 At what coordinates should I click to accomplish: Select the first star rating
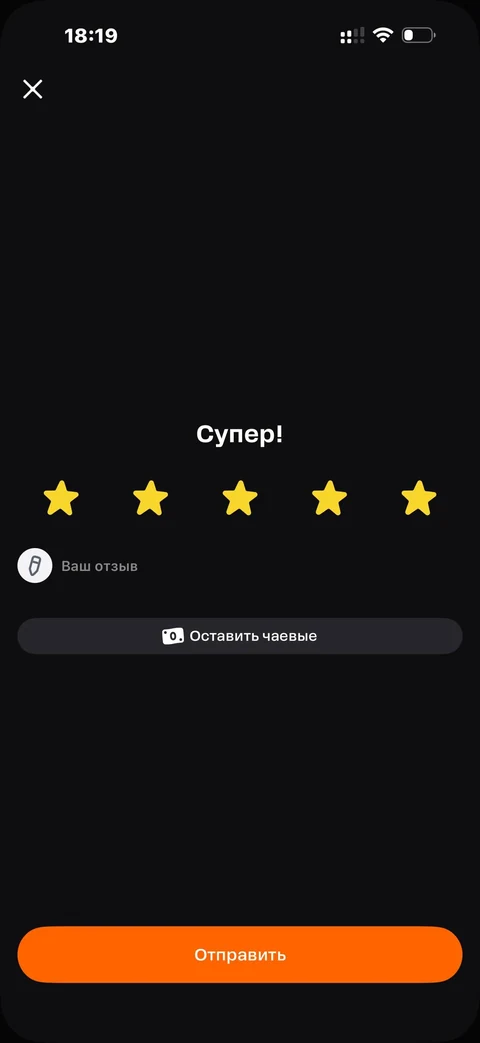61,498
